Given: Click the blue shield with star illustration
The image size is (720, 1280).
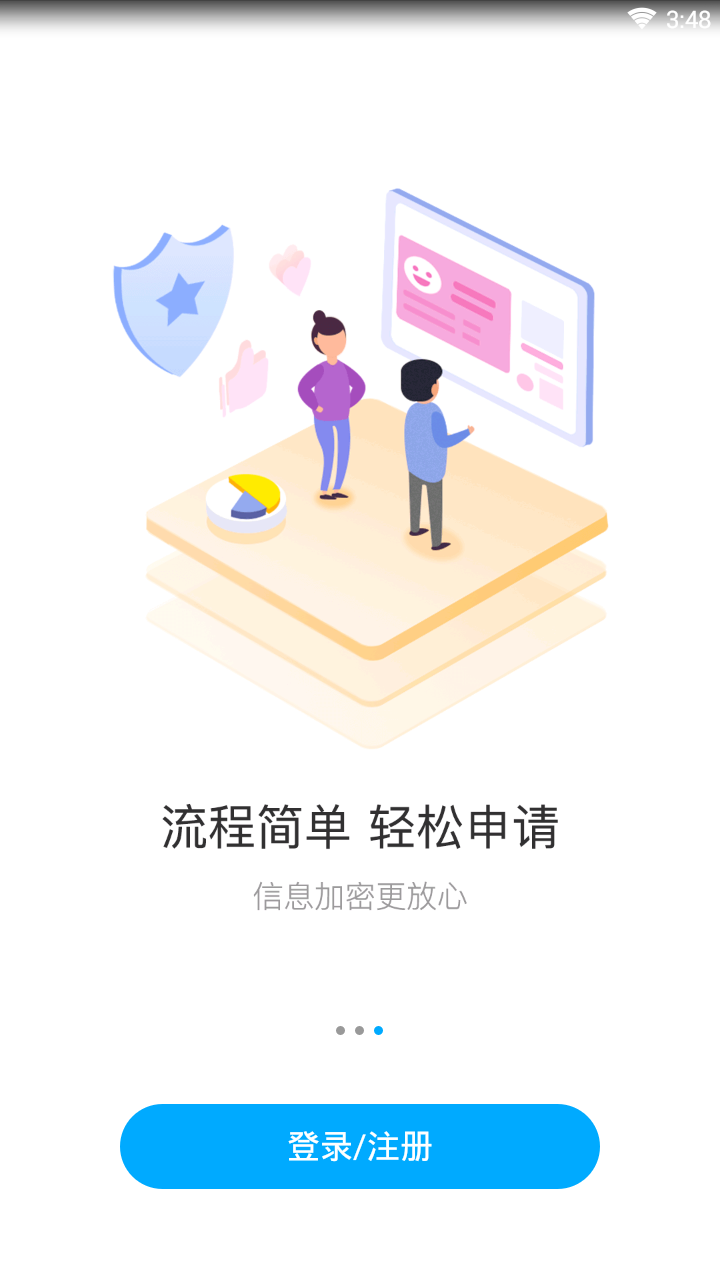Looking at the screenshot, I should pyautogui.click(x=178, y=297).
